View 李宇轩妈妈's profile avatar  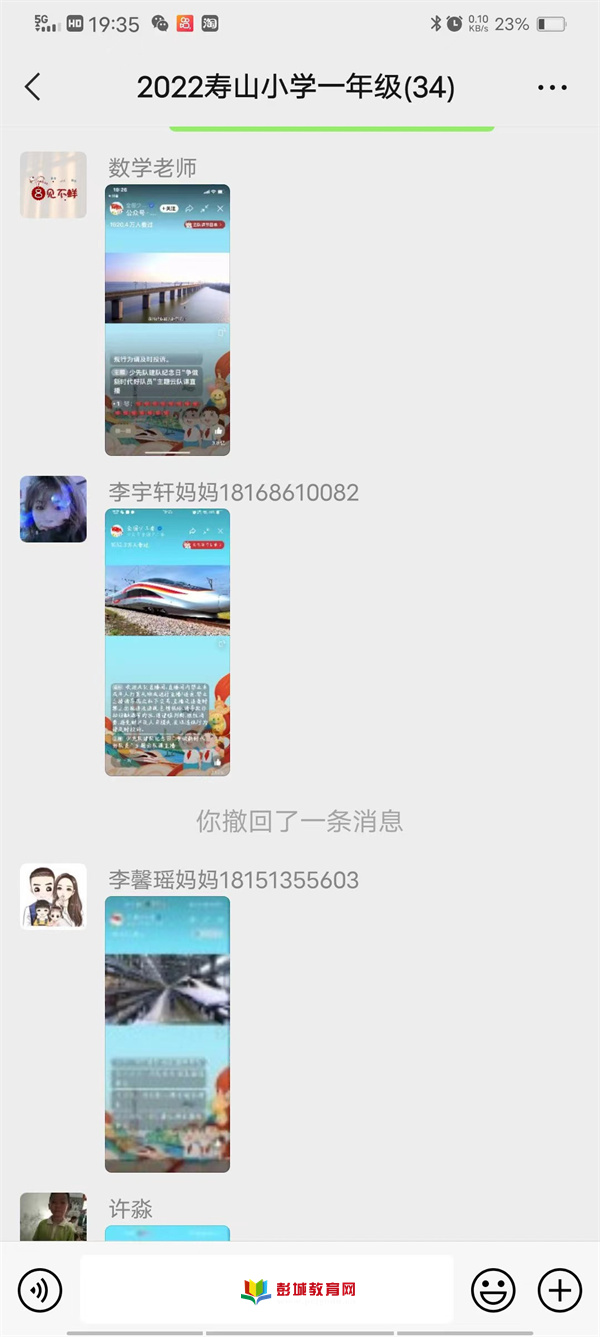pyautogui.click(x=53, y=509)
